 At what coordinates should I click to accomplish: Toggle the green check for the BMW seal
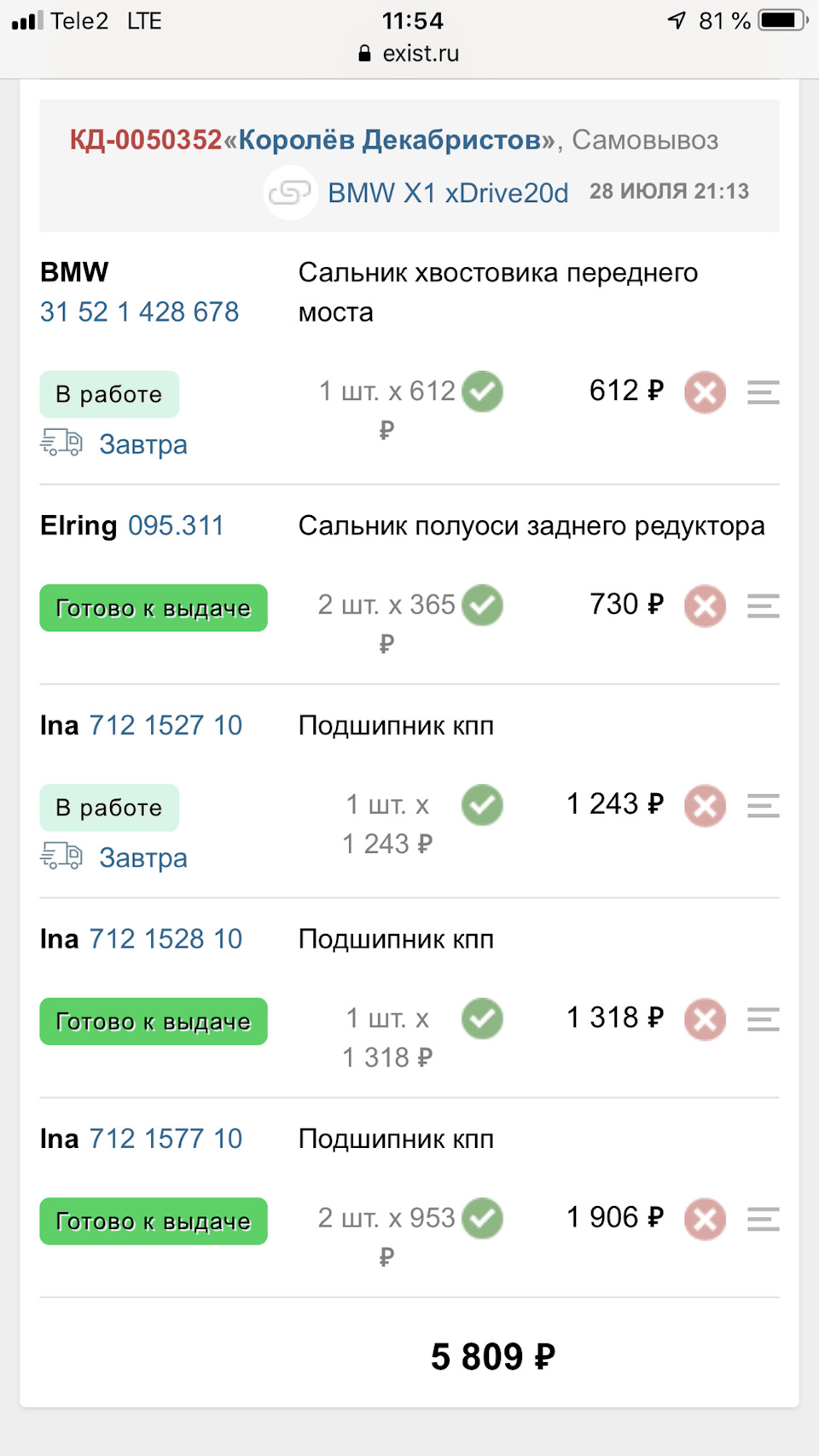point(484,392)
